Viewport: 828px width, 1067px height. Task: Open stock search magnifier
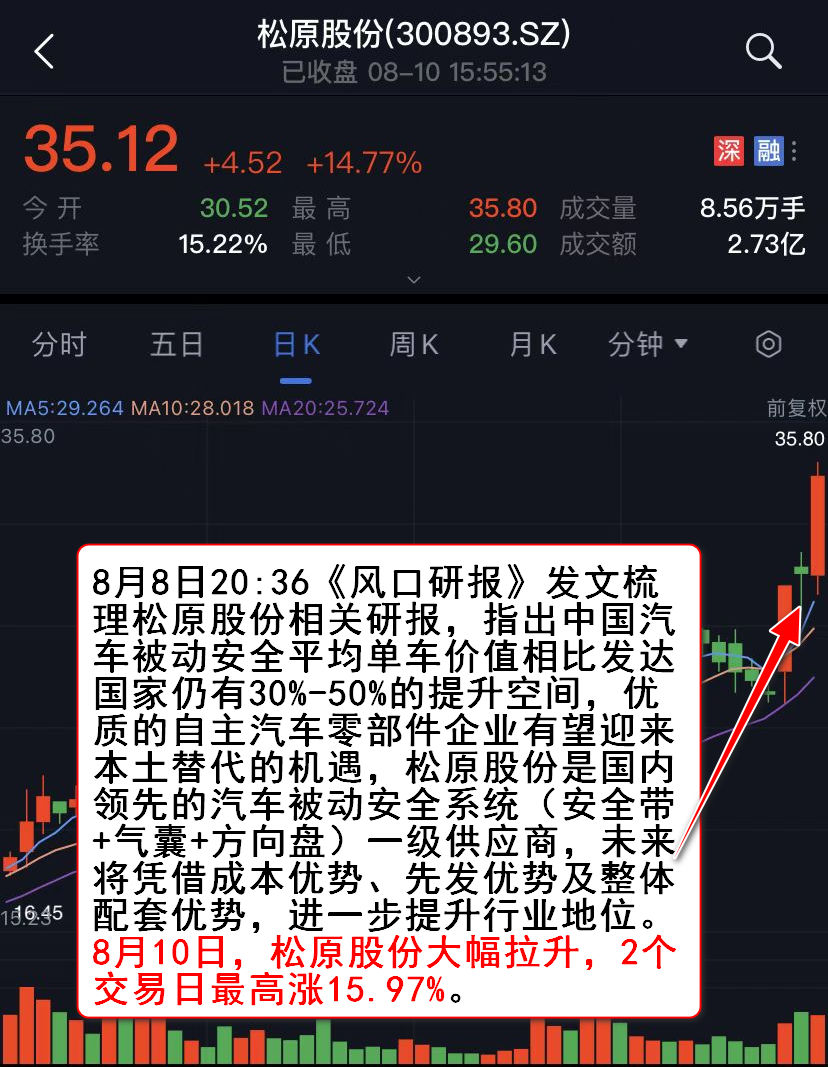[x=763, y=50]
